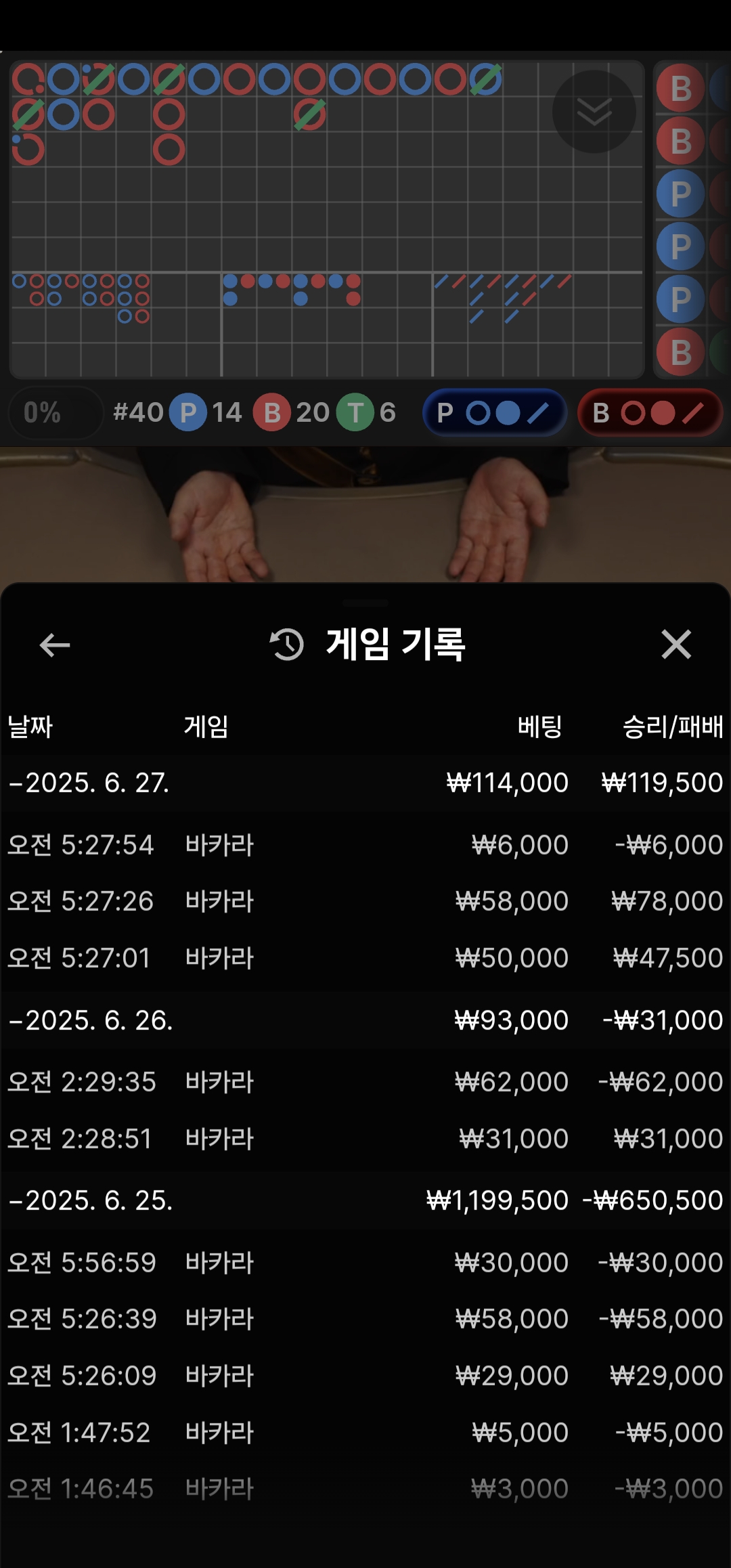Collapse the 2025. 6. 26. date group
731x1568 pixels.
coord(91,1020)
